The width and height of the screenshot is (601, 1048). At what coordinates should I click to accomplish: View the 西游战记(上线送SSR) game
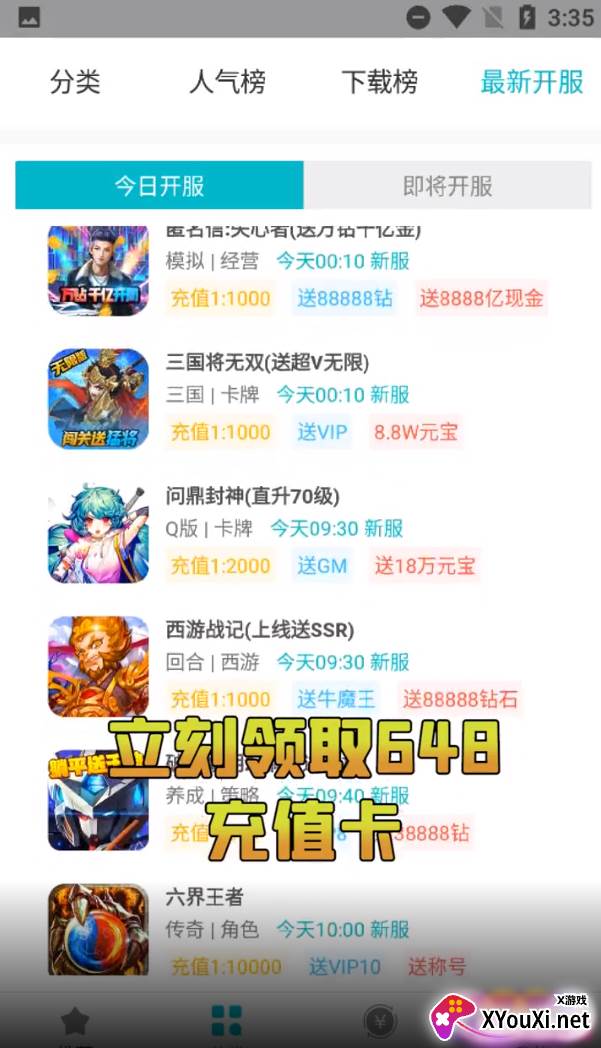[x=260, y=631]
